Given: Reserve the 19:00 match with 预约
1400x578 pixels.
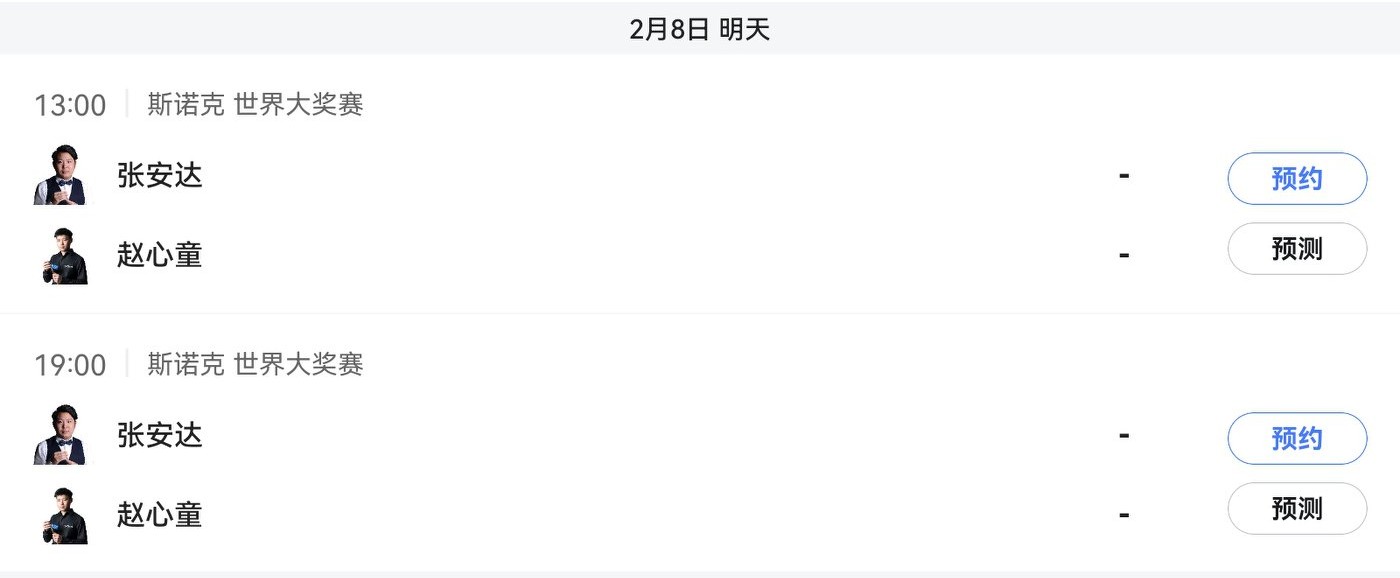Looking at the screenshot, I should (x=1296, y=438).
